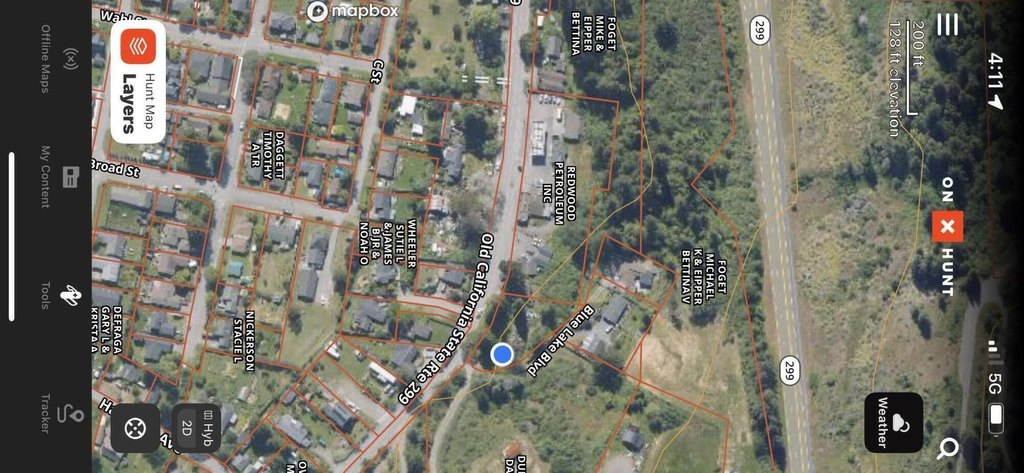This screenshot has width=1024, height=473.
Task: Open the Tools tab
Action: pyautogui.click(x=59, y=295)
